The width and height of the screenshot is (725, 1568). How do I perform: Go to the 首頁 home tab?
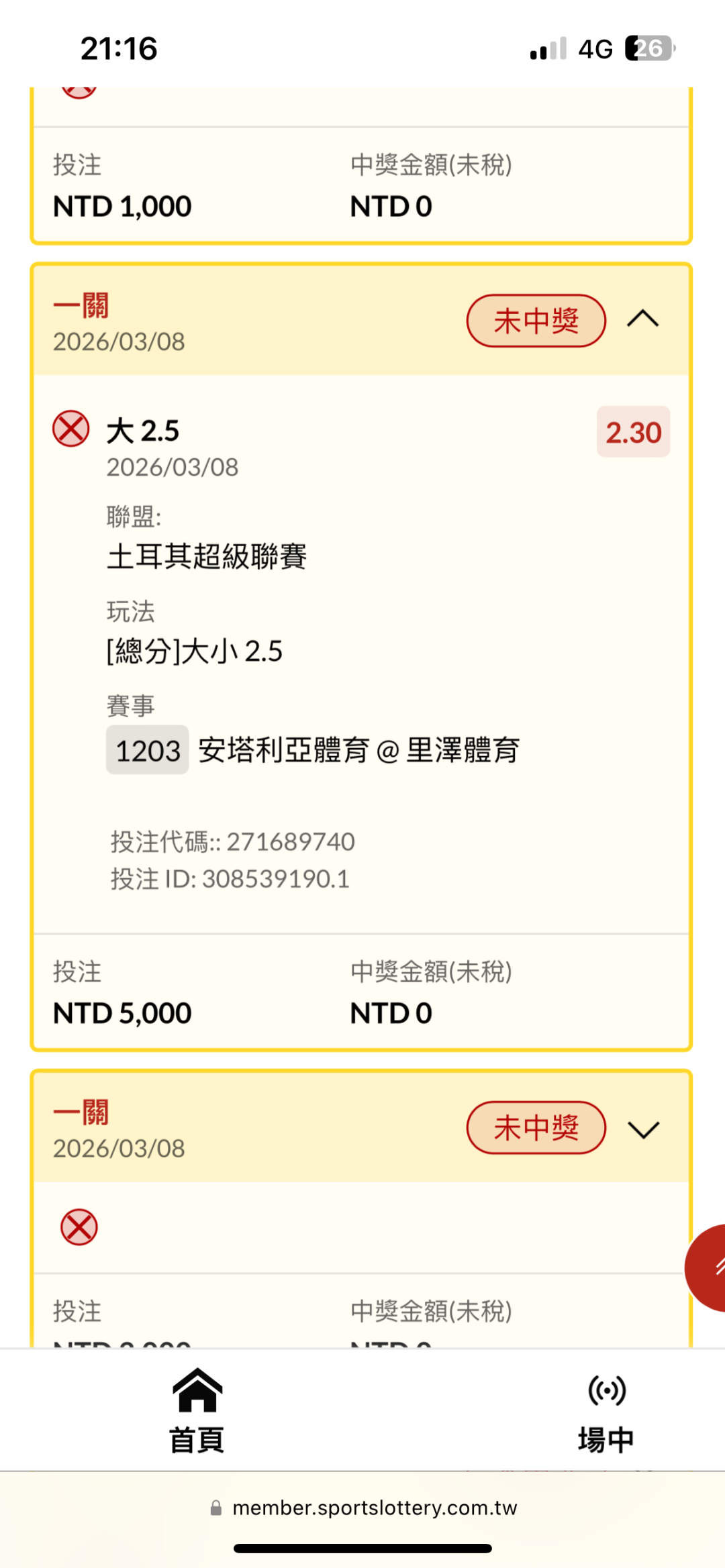(197, 1411)
